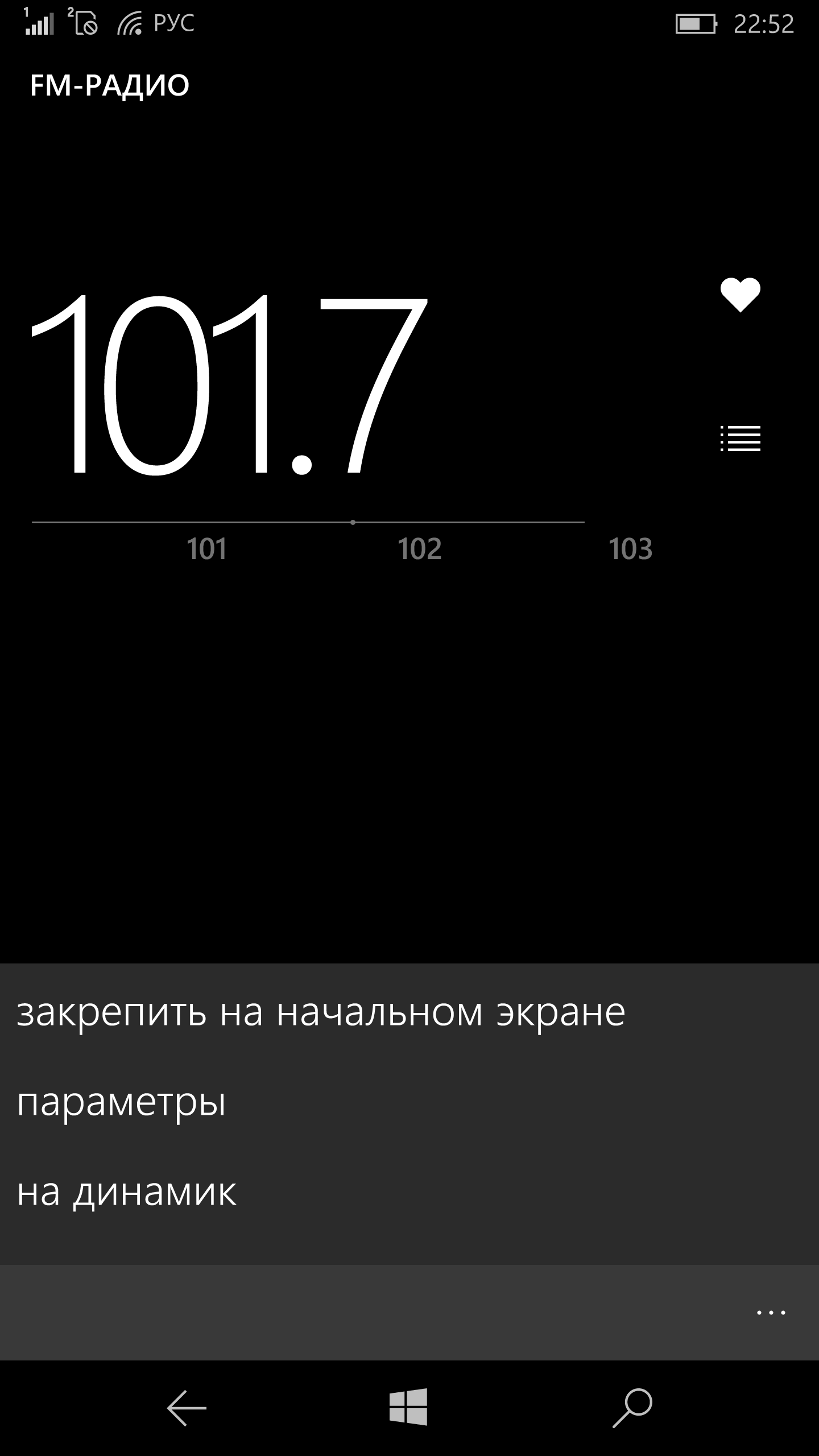This screenshot has width=819, height=1456.
Task: Tap the frequency dial at 102
Action: pos(419,548)
